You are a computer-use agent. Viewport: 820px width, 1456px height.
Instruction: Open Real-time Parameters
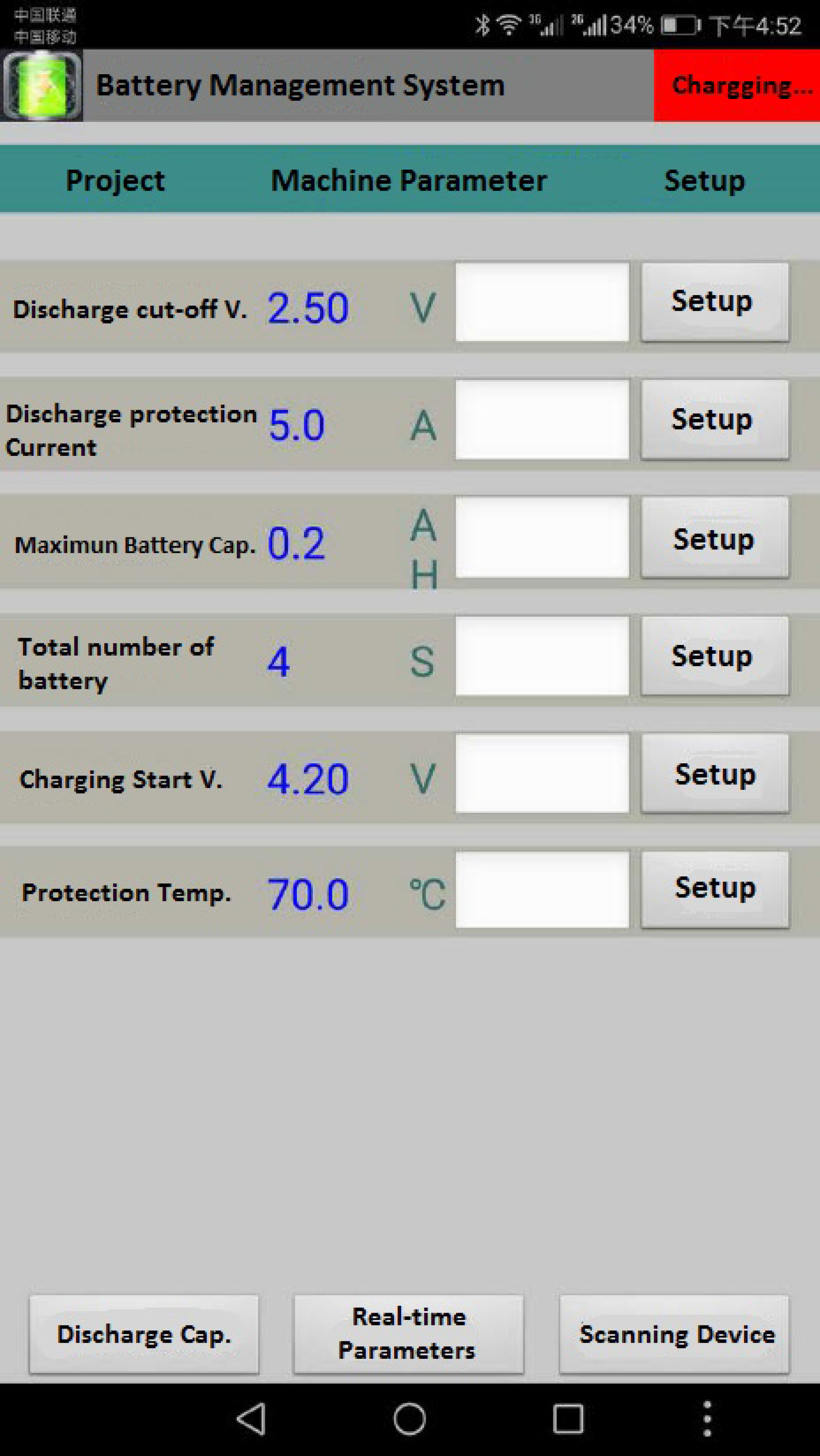tap(408, 1335)
